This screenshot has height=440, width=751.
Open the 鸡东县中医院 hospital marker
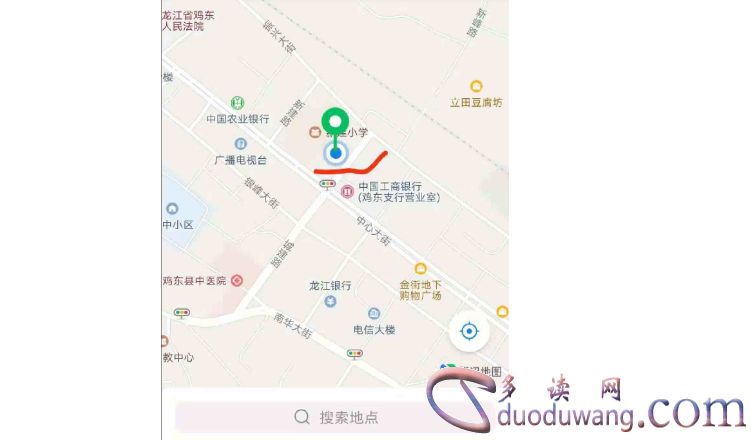[236, 281]
